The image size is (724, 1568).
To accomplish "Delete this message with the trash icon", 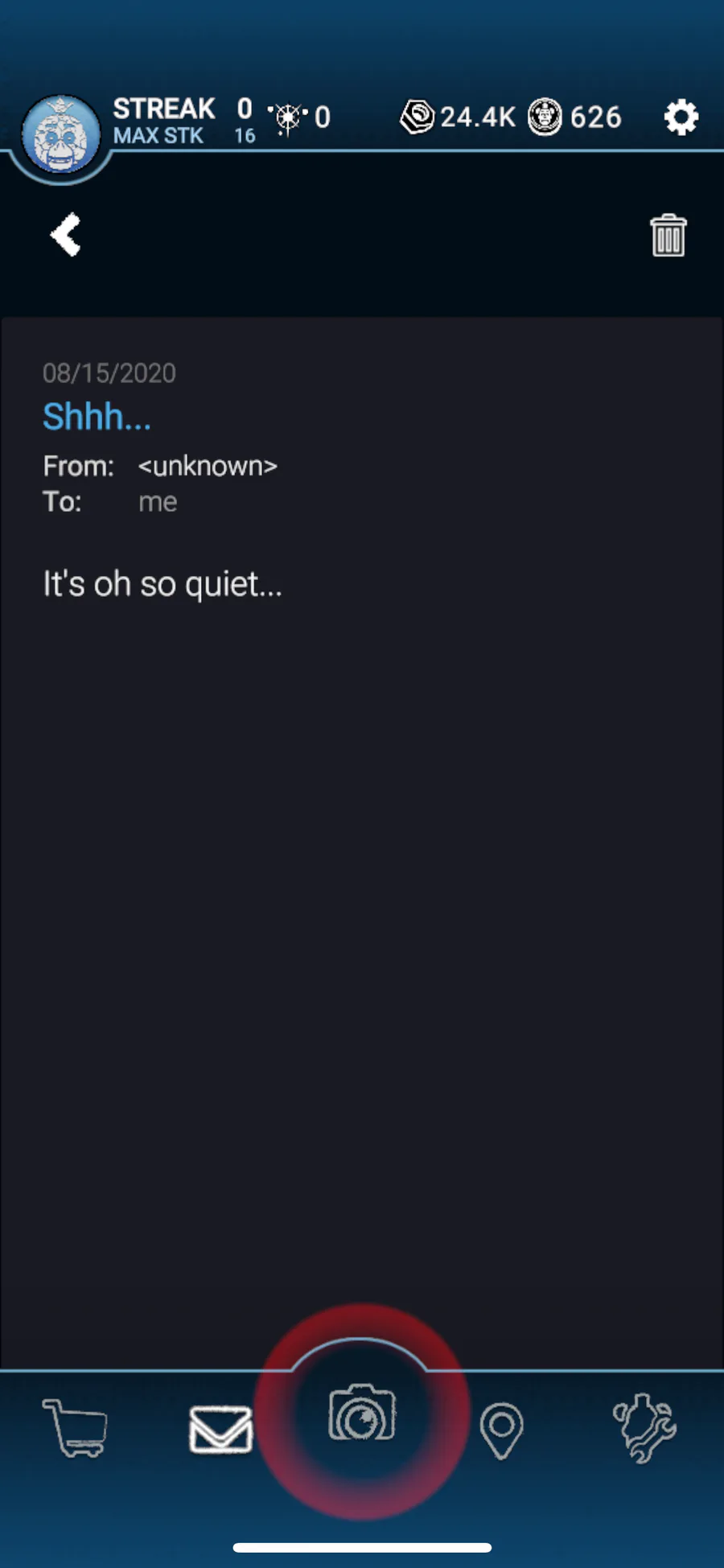I will [668, 236].
